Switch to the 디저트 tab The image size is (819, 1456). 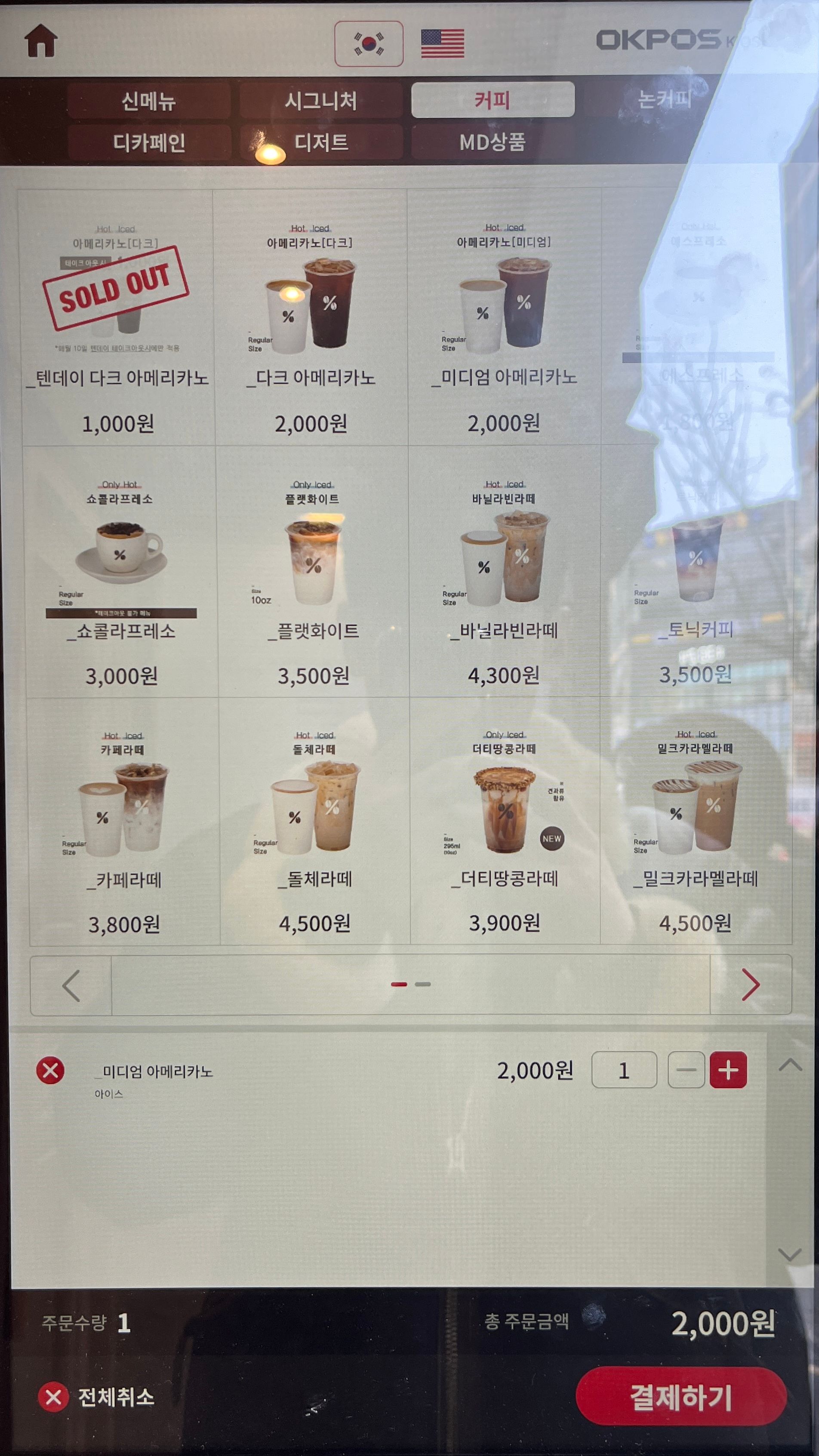(x=320, y=142)
